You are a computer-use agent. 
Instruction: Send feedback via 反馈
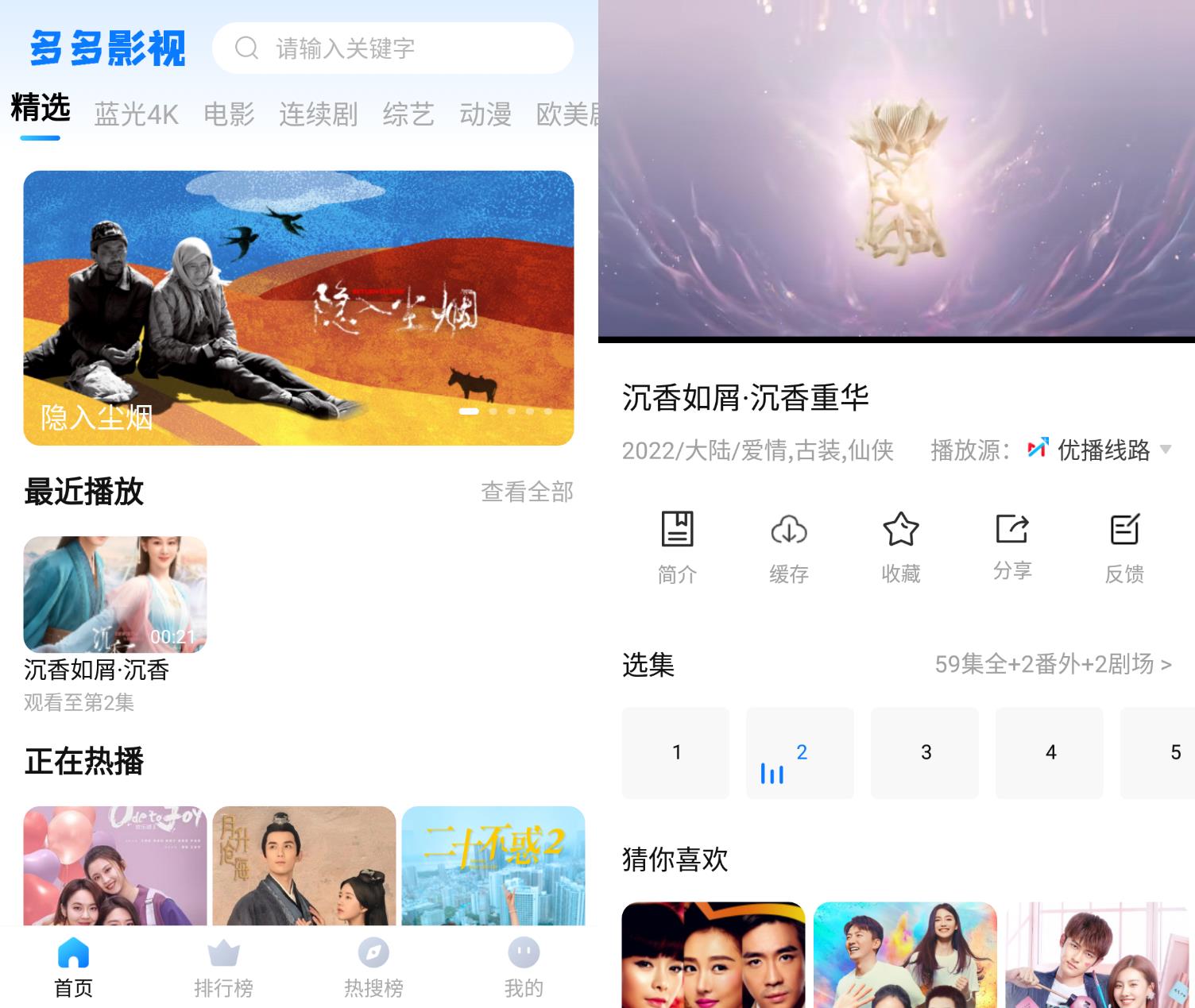(1124, 546)
